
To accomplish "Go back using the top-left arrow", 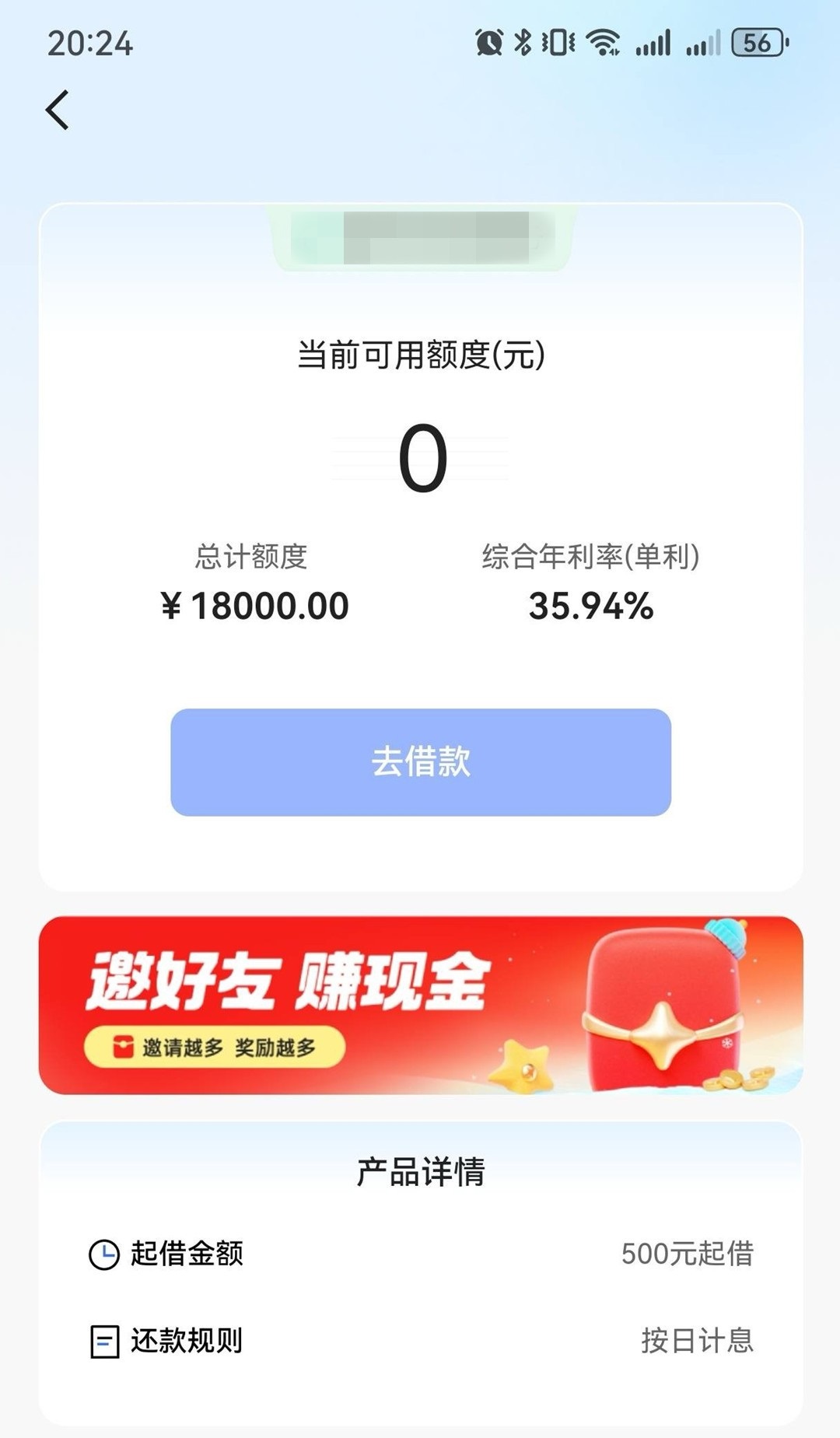I will [58, 110].
